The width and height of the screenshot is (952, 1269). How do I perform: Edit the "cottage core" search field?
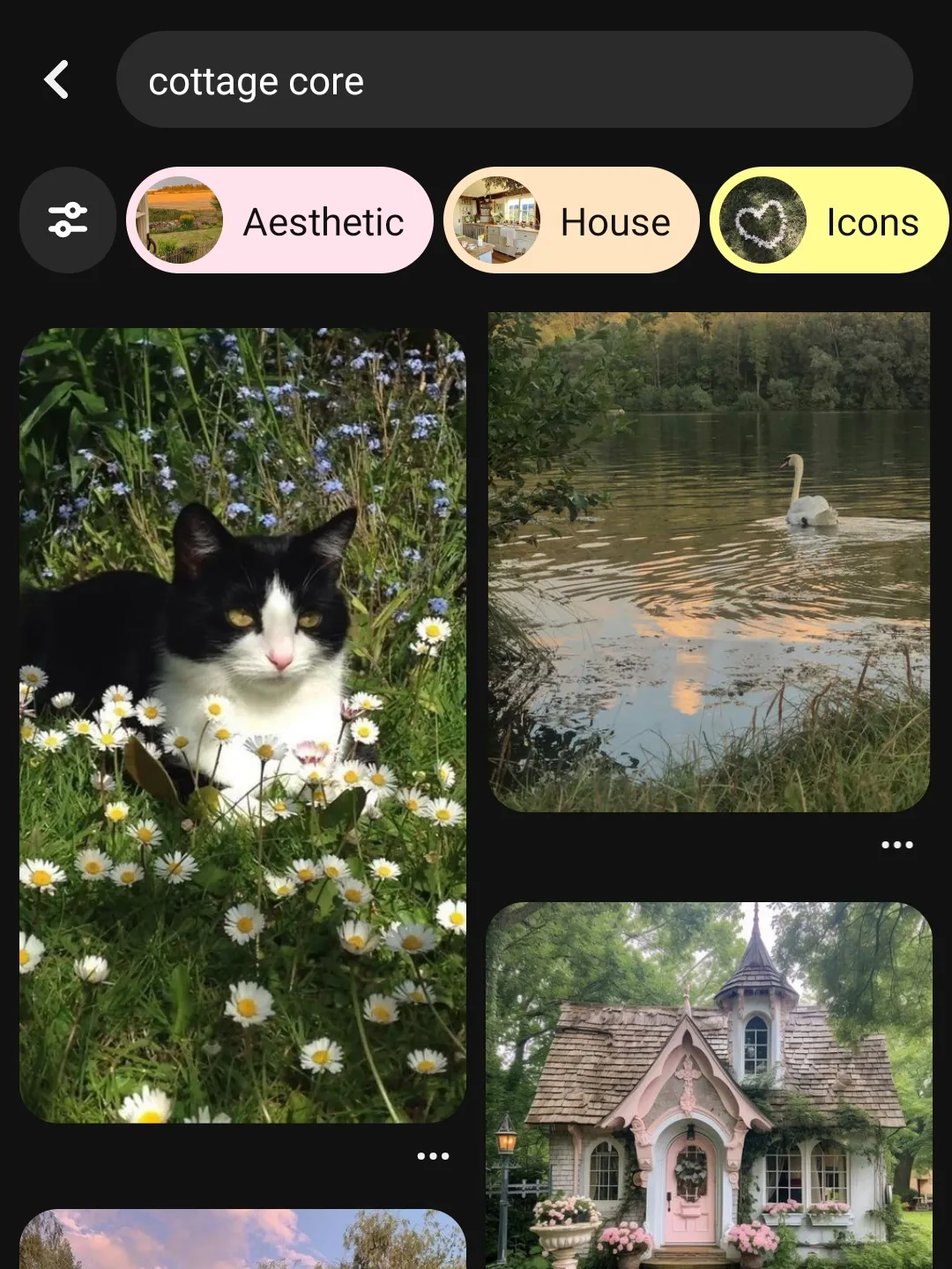click(x=513, y=80)
